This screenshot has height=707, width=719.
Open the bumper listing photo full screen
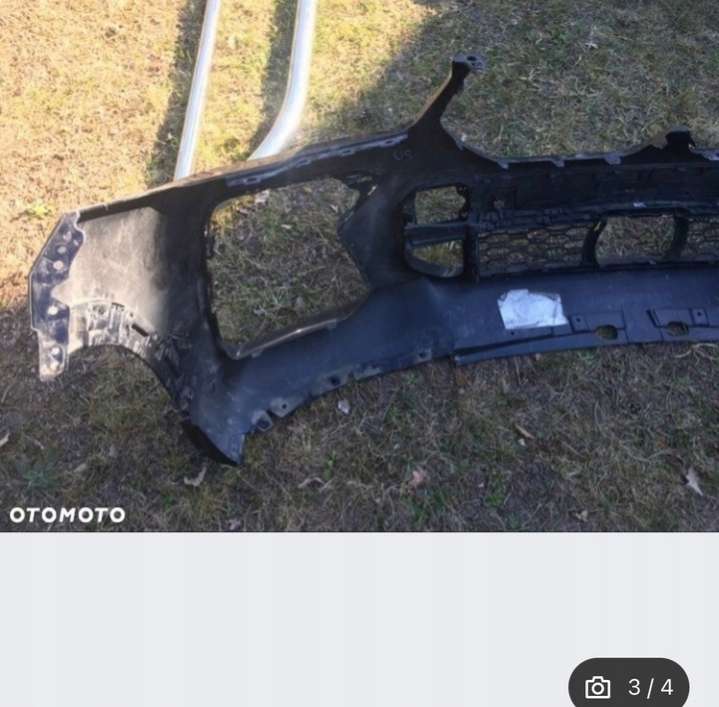359,265
